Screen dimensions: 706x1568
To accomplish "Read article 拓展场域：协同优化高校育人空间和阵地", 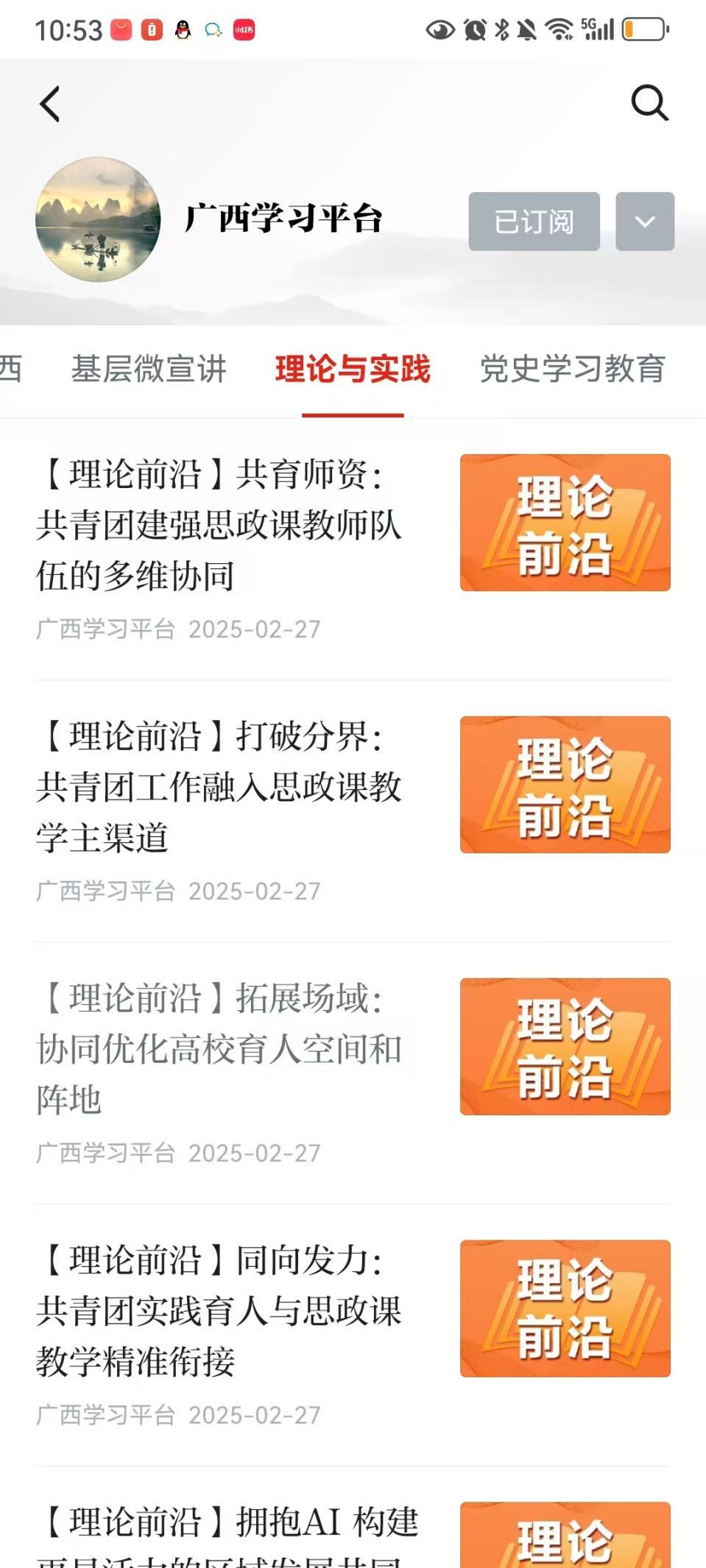I will (x=219, y=1049).
